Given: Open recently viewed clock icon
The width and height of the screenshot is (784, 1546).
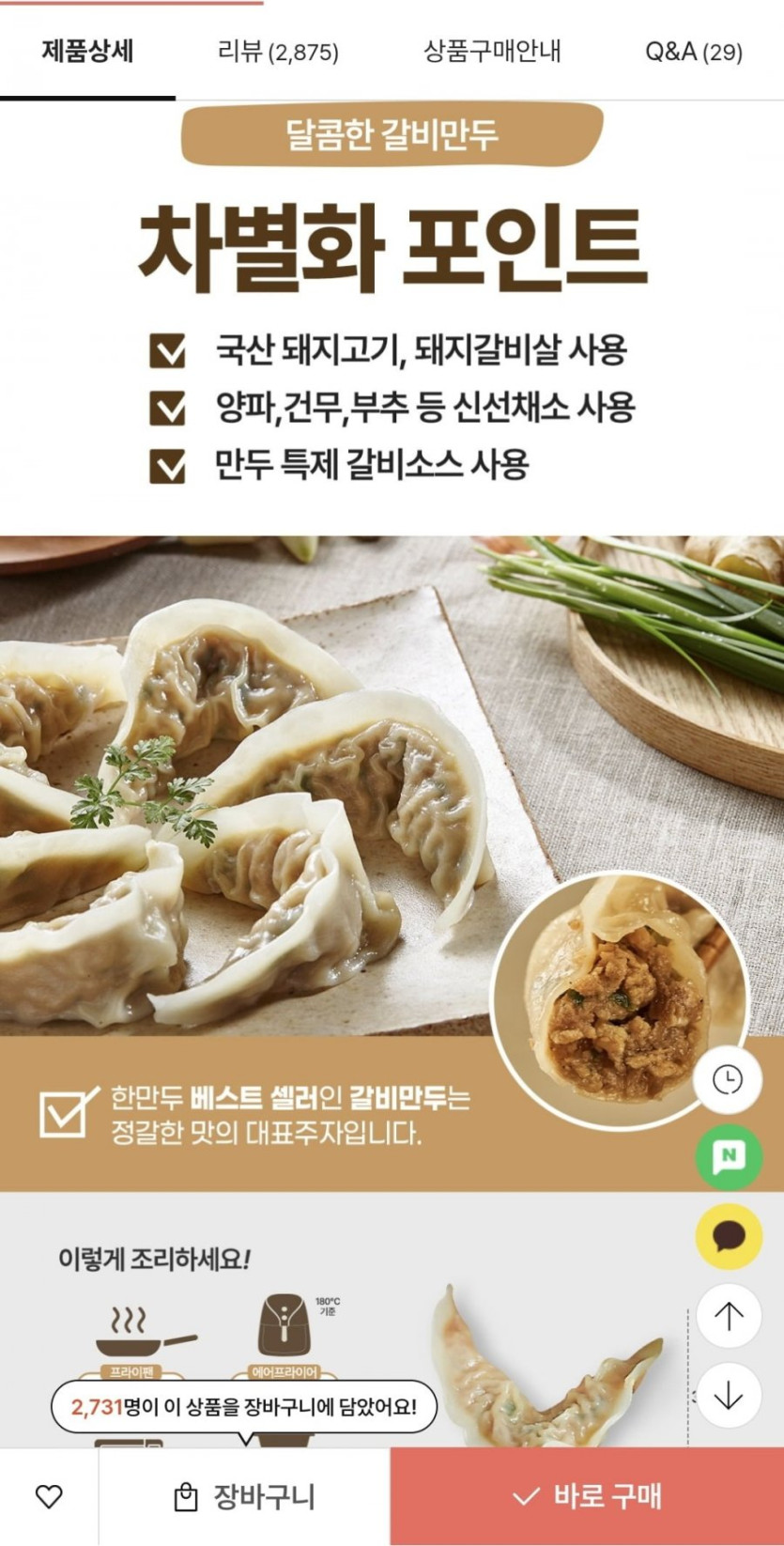Looking at the screenshot, I should 728,1079.
